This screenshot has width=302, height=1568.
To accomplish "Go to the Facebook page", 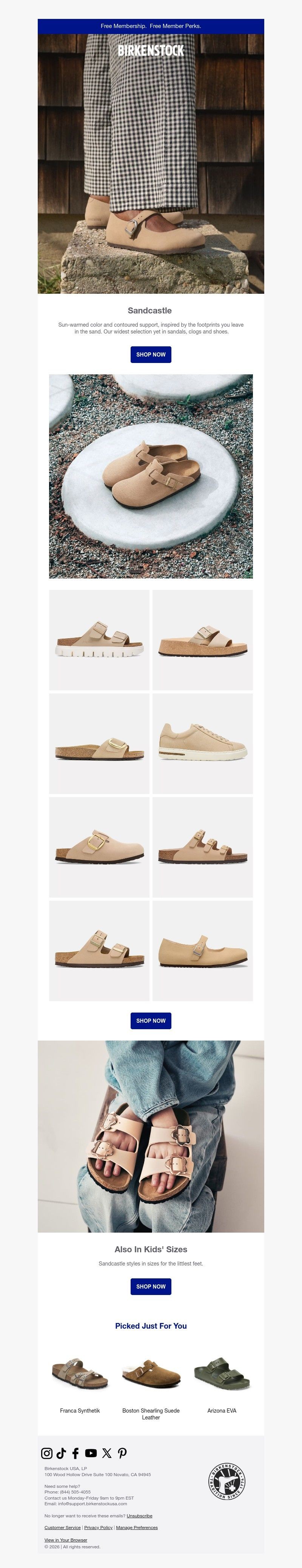I will 75,1453.
